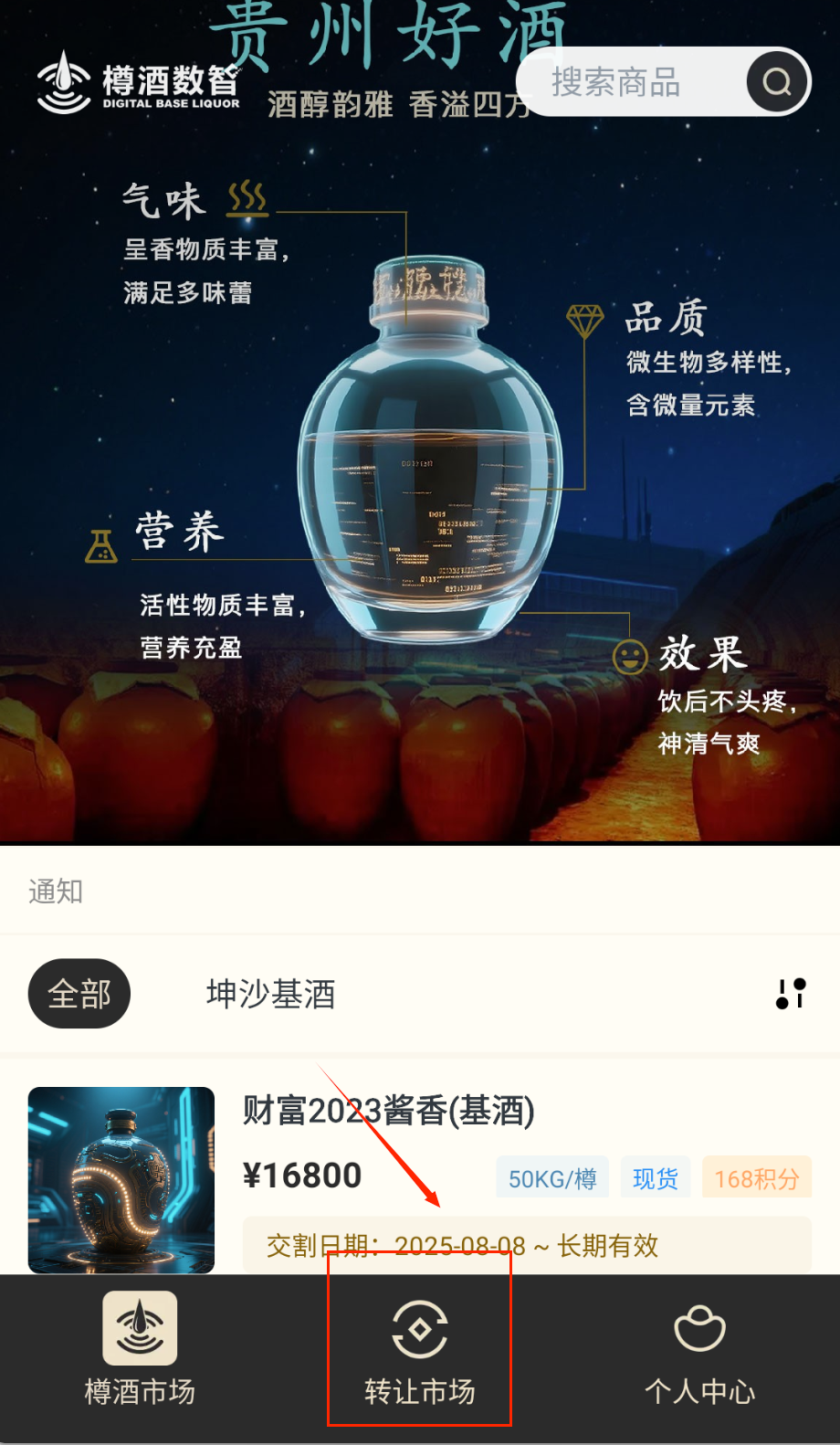Open the 个人中心 tab
840x1445 pixels.
click(x=700, y=1349)
